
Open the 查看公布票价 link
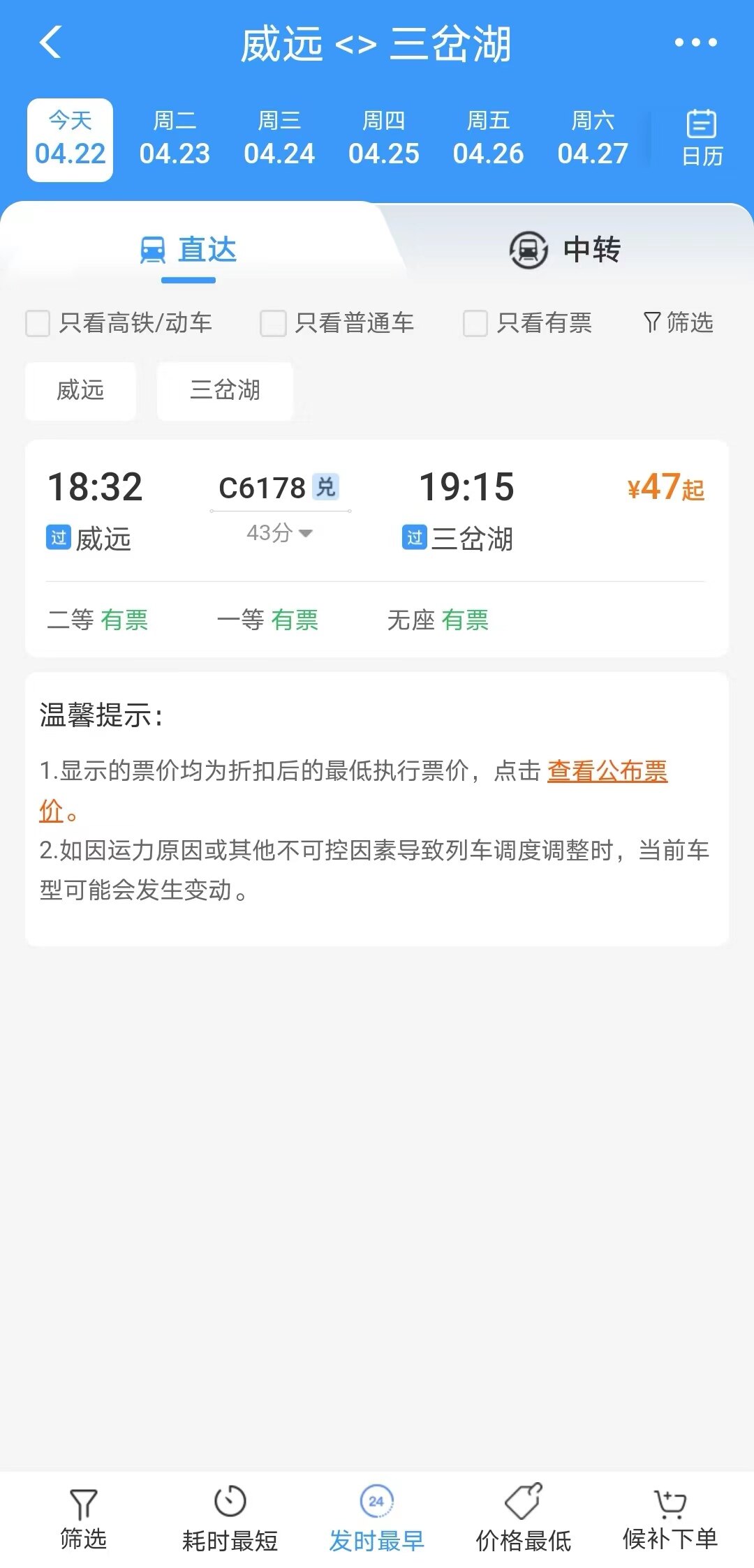point(607,771)
